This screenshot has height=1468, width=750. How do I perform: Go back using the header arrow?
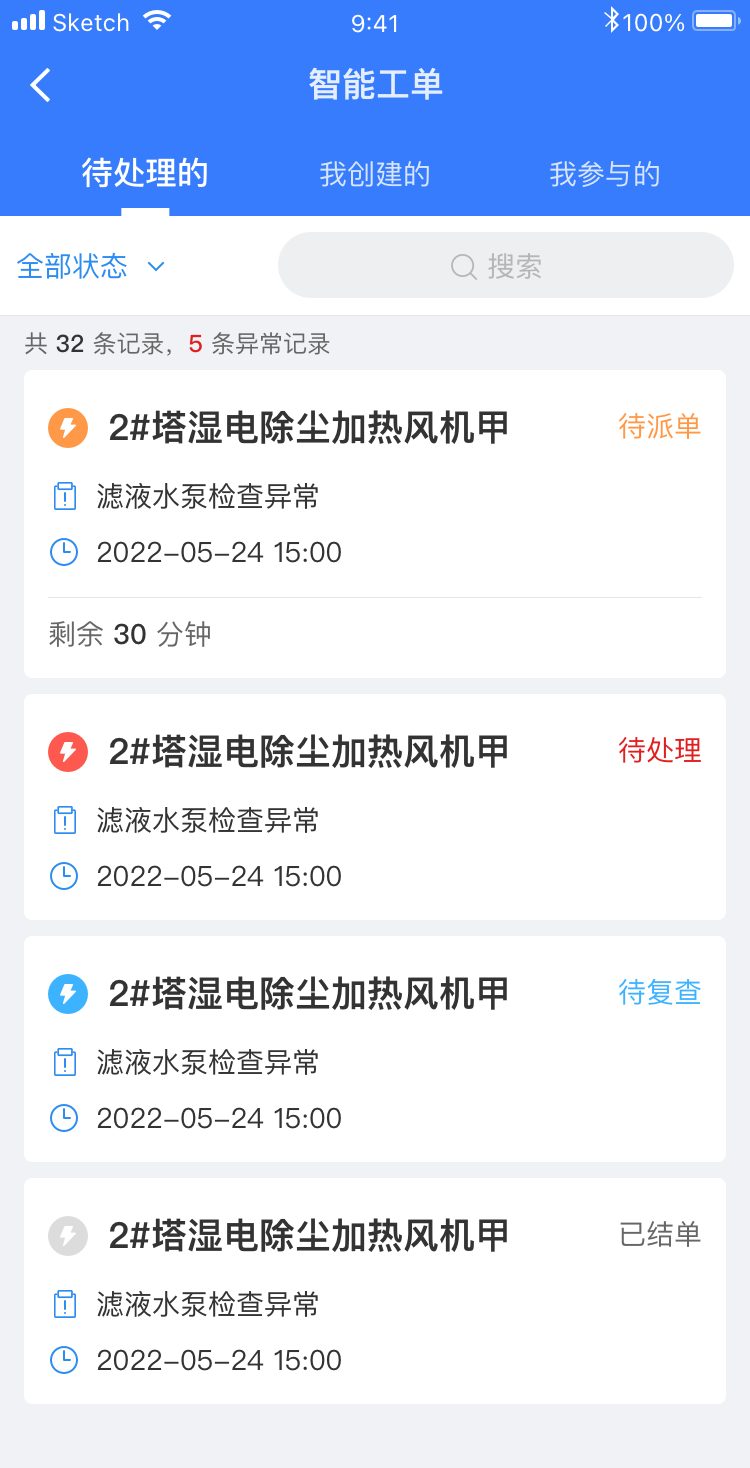(x=40, y=85)
